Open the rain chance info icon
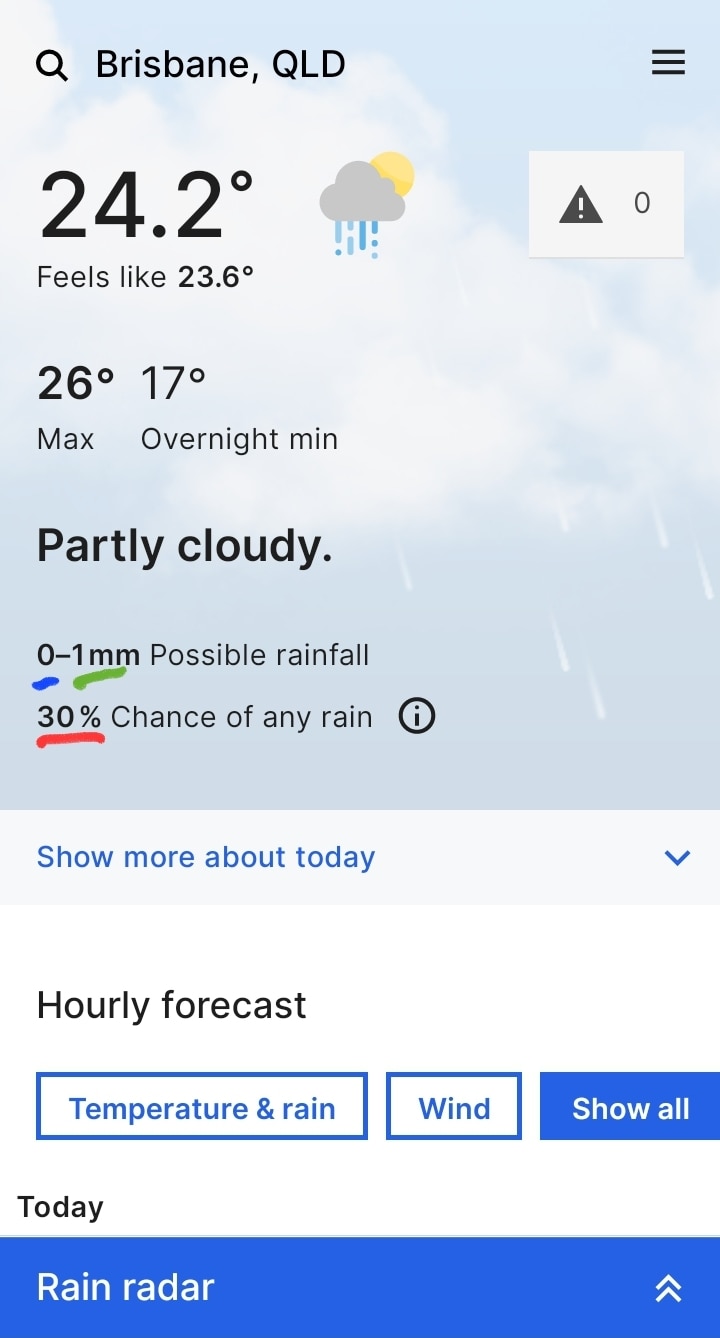Viewport: 720px width, 1338px height. click(416, 716)
